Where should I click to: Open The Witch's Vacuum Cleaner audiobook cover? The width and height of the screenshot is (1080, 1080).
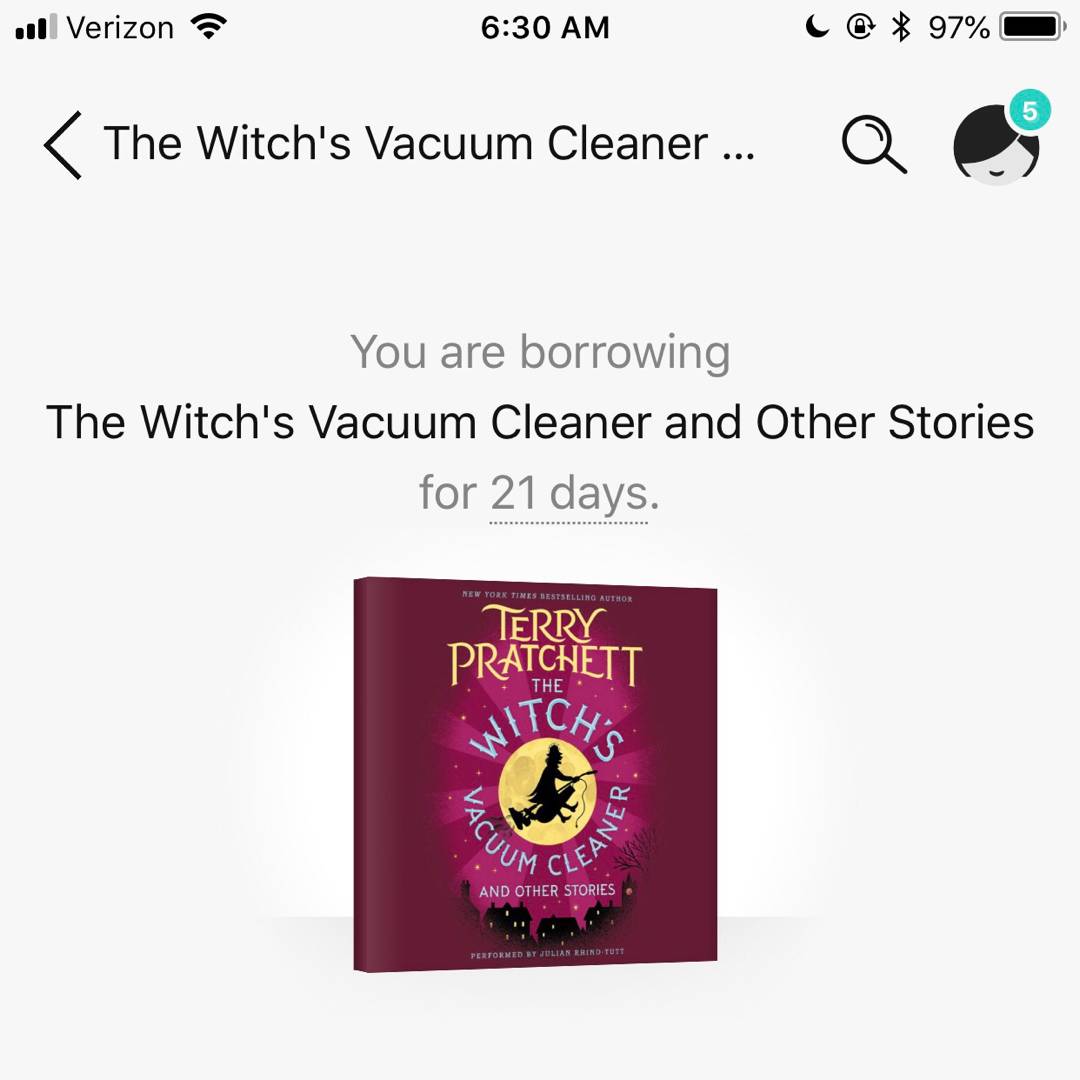coord(535,775)
